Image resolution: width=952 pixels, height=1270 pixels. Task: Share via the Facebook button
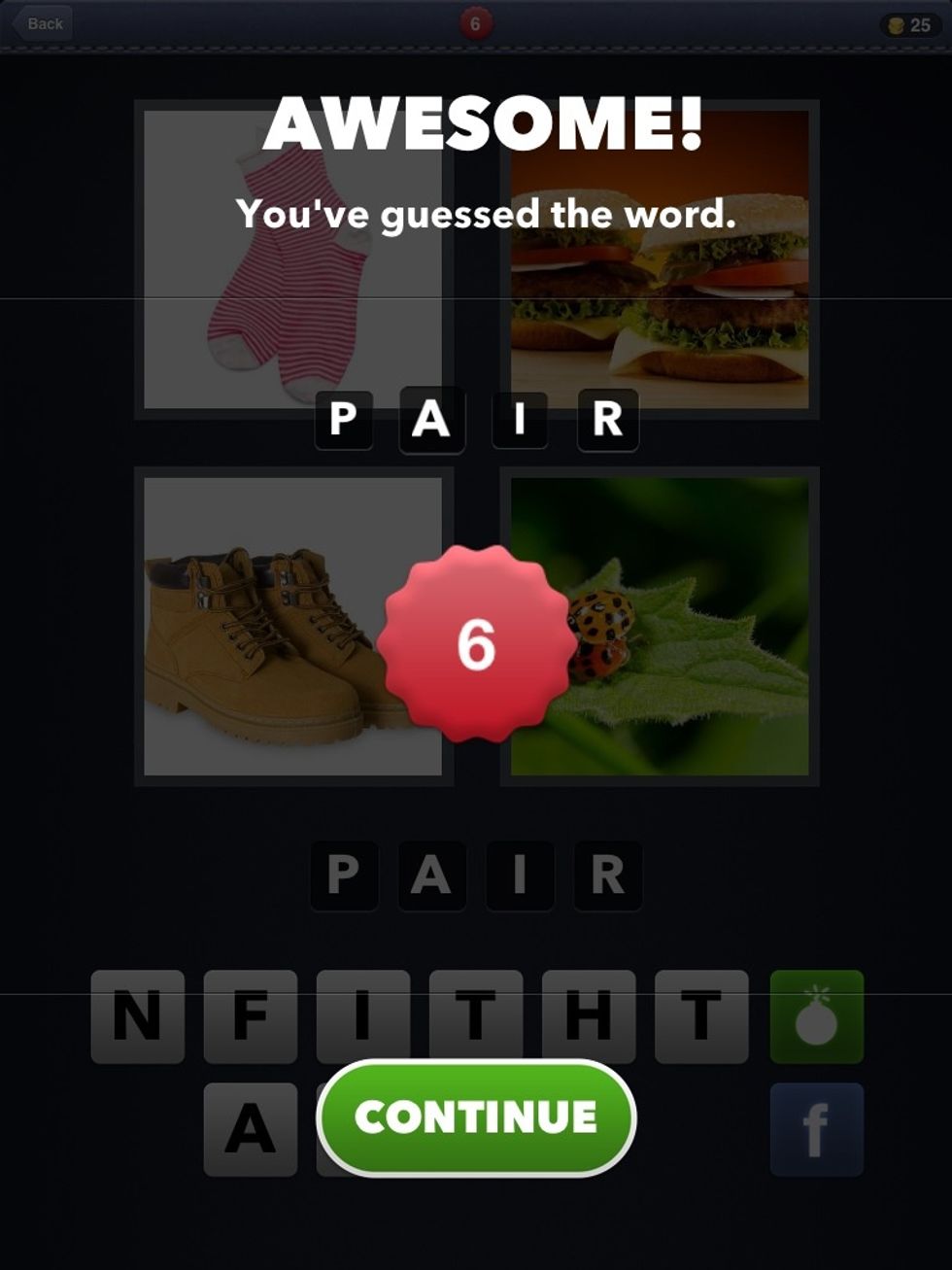click(816, 1129)
